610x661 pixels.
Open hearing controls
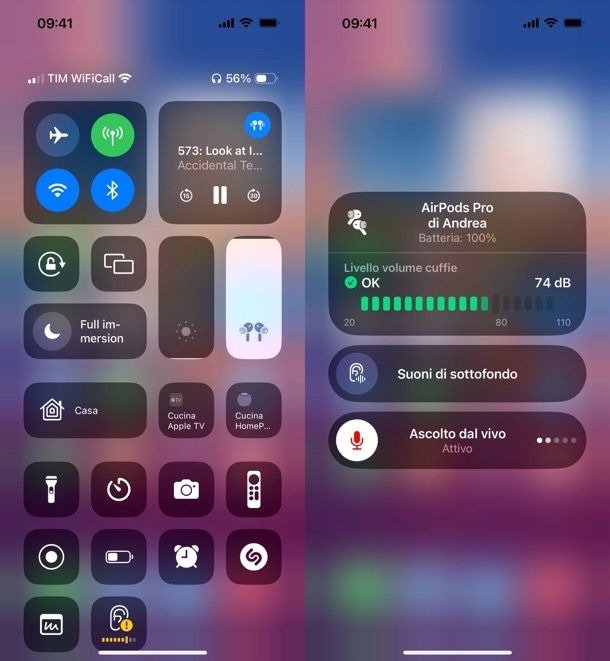coord(119,624)
